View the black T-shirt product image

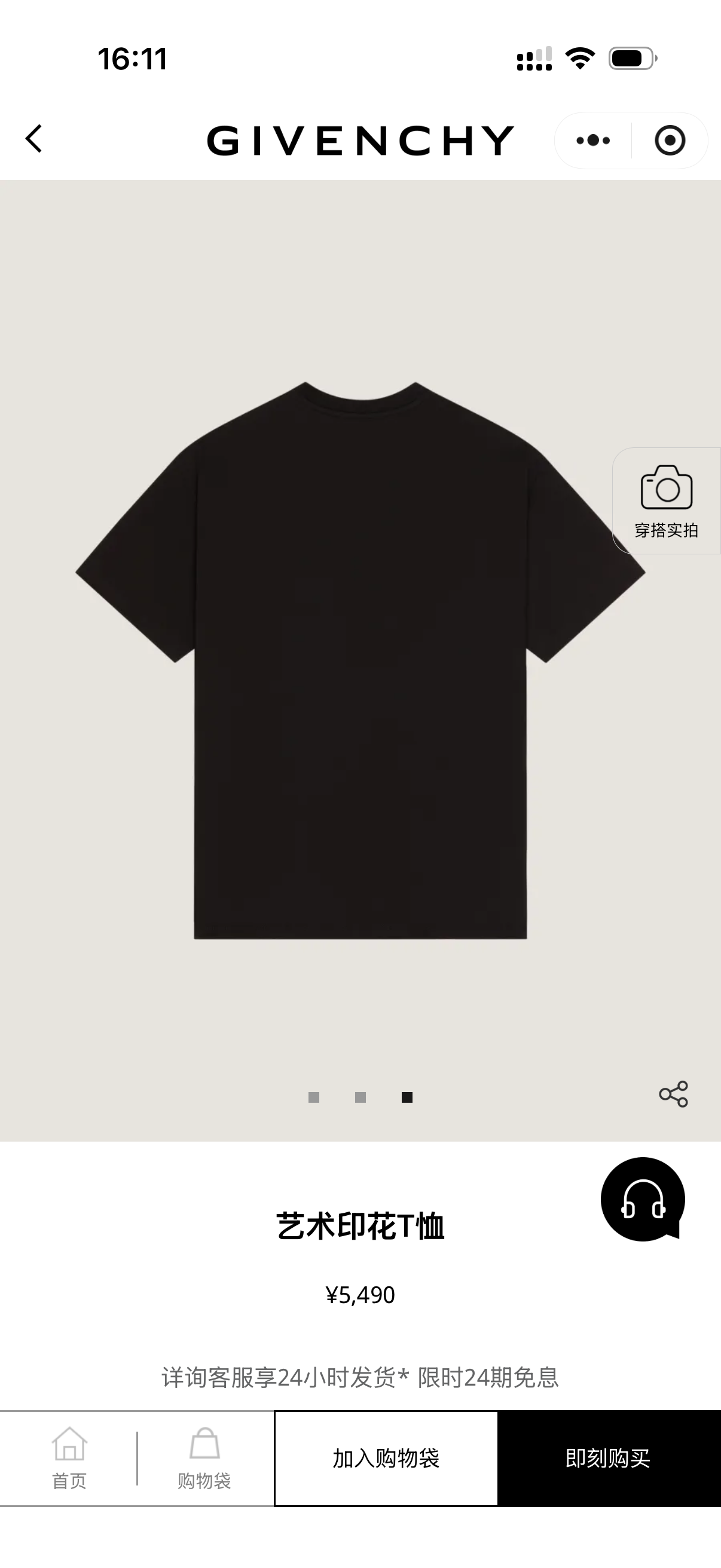(x=360, y=660)
